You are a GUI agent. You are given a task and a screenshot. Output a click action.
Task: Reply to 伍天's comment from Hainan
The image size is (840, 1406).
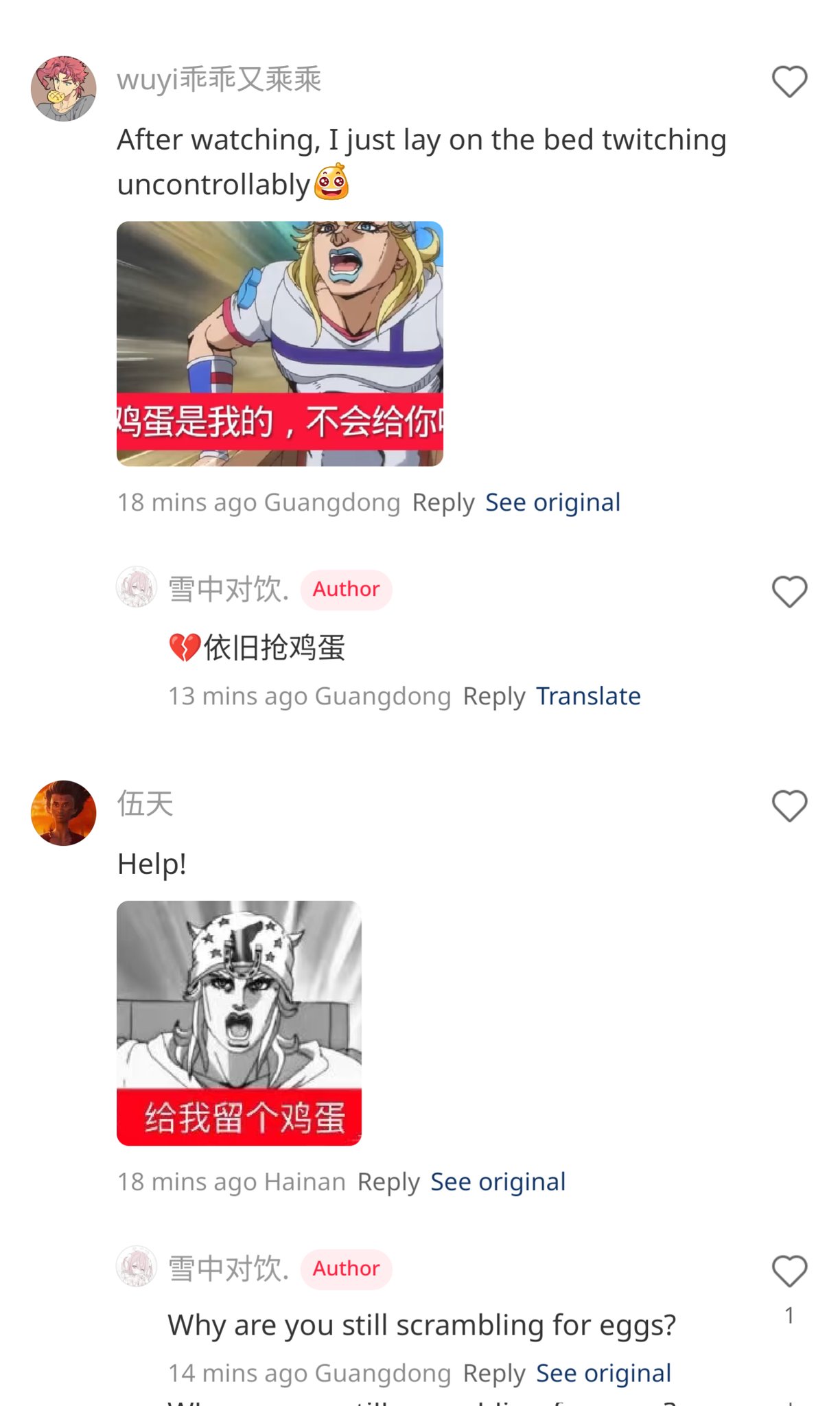click(x=388, y=1182)
